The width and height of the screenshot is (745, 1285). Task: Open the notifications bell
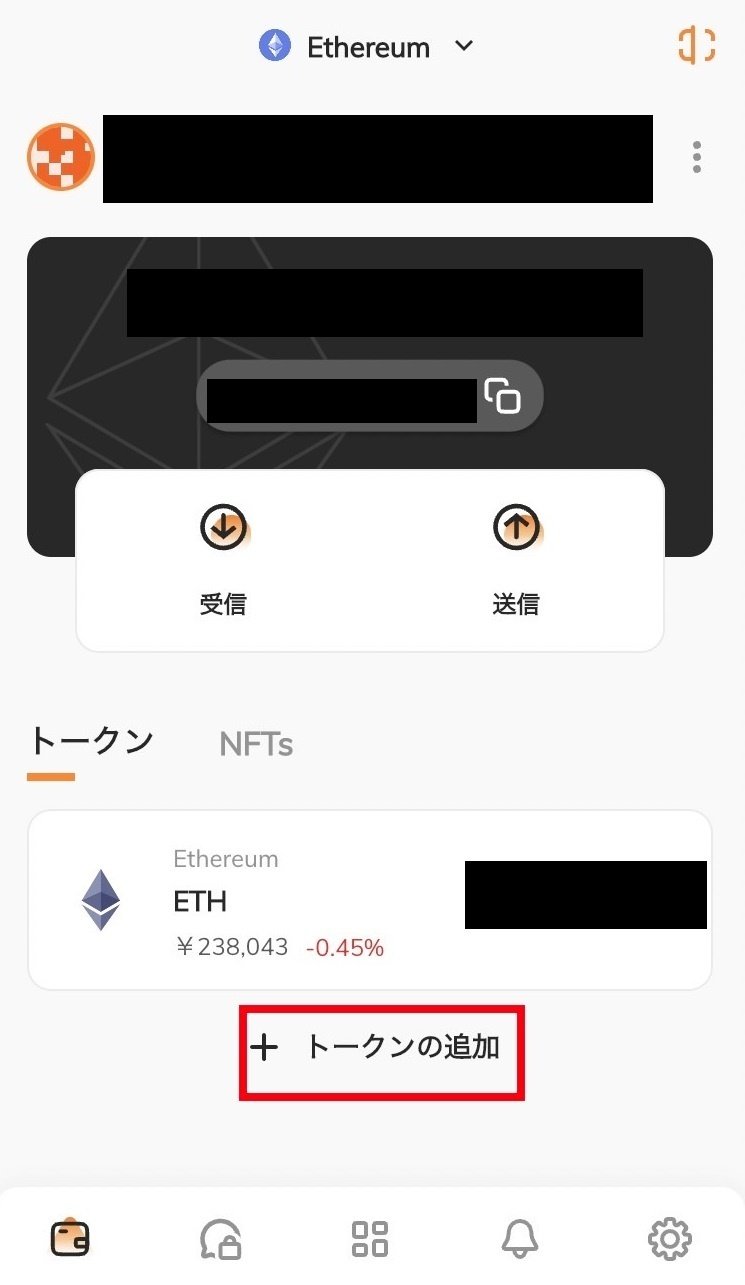coord(519,1239)
